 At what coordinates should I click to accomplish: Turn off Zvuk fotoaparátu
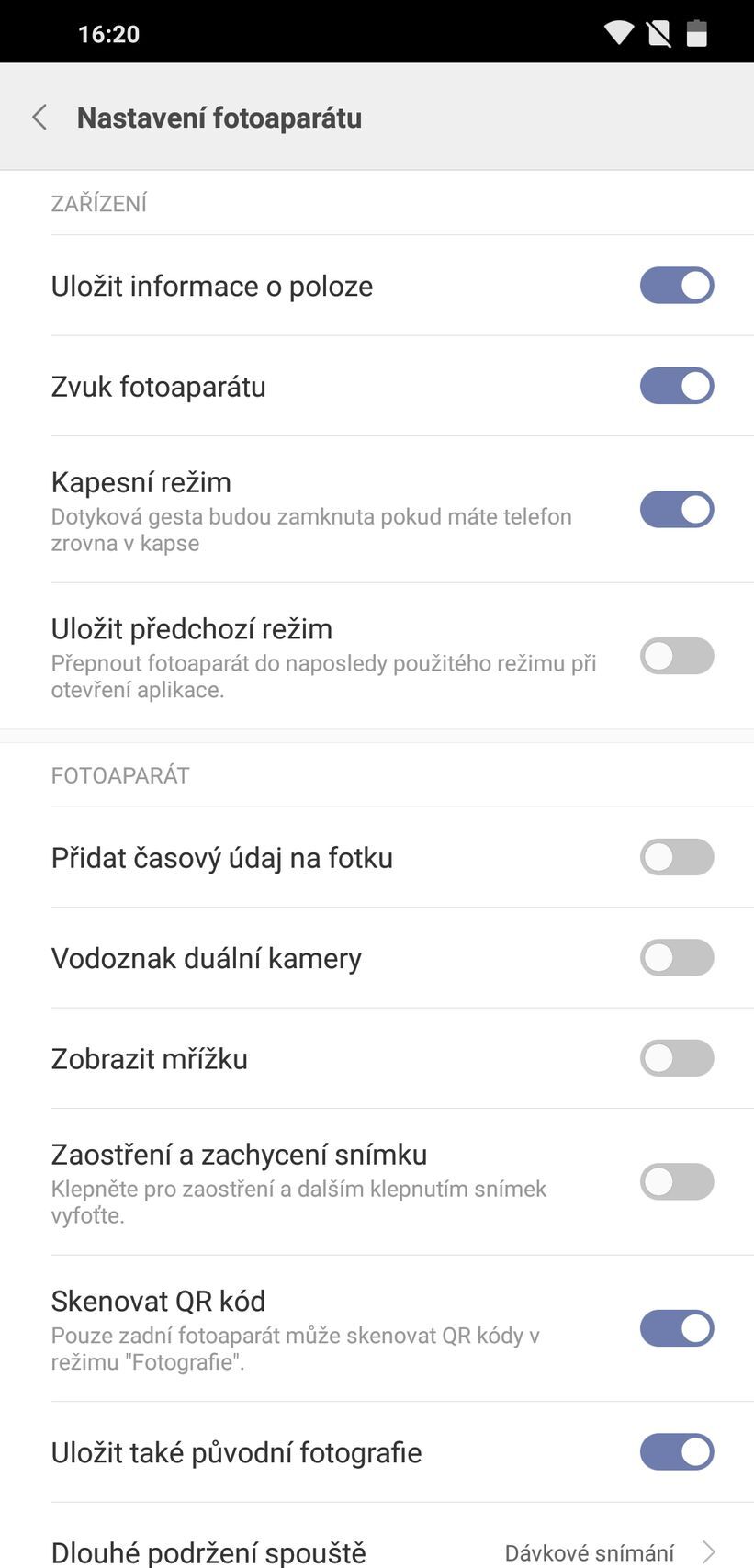(x=677, y=386)
